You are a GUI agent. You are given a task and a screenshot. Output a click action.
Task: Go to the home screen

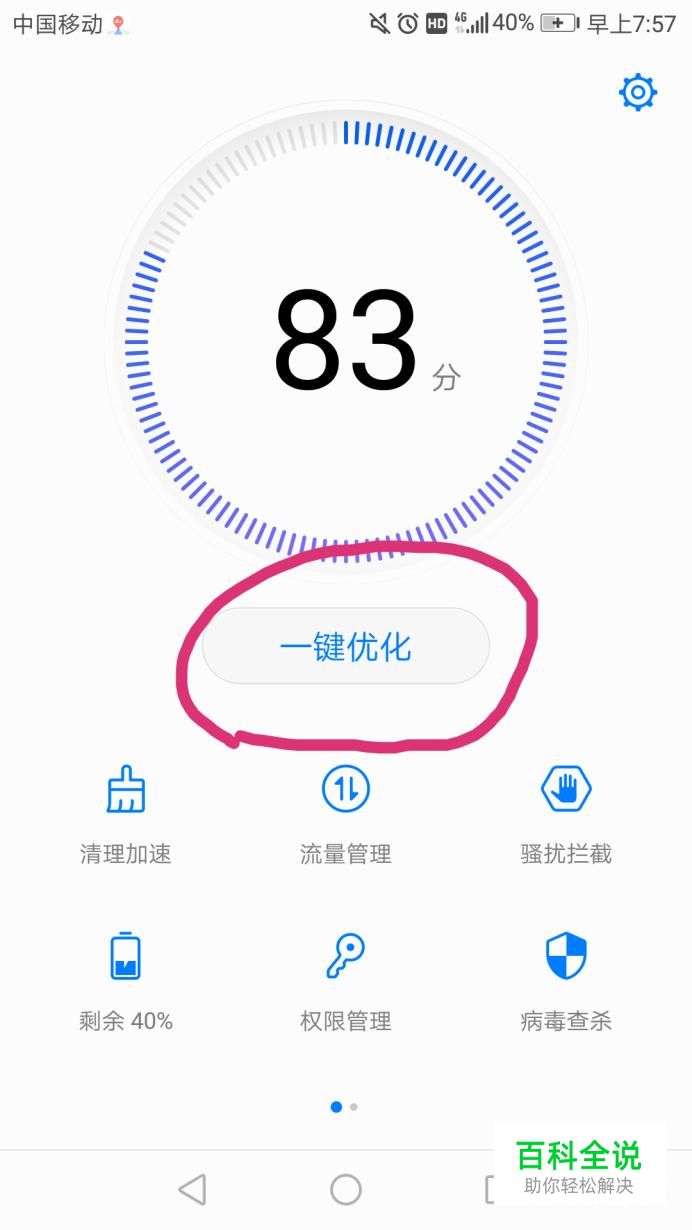346,1189
